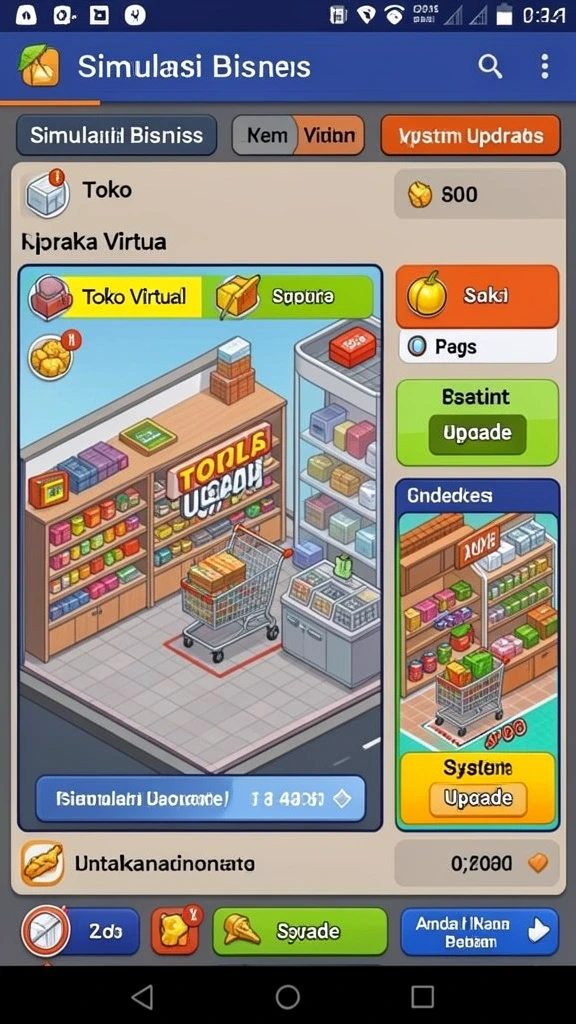The image size is (576, 1024).
Task: Tap the orange Saki button
Action: tap(477, 296)
